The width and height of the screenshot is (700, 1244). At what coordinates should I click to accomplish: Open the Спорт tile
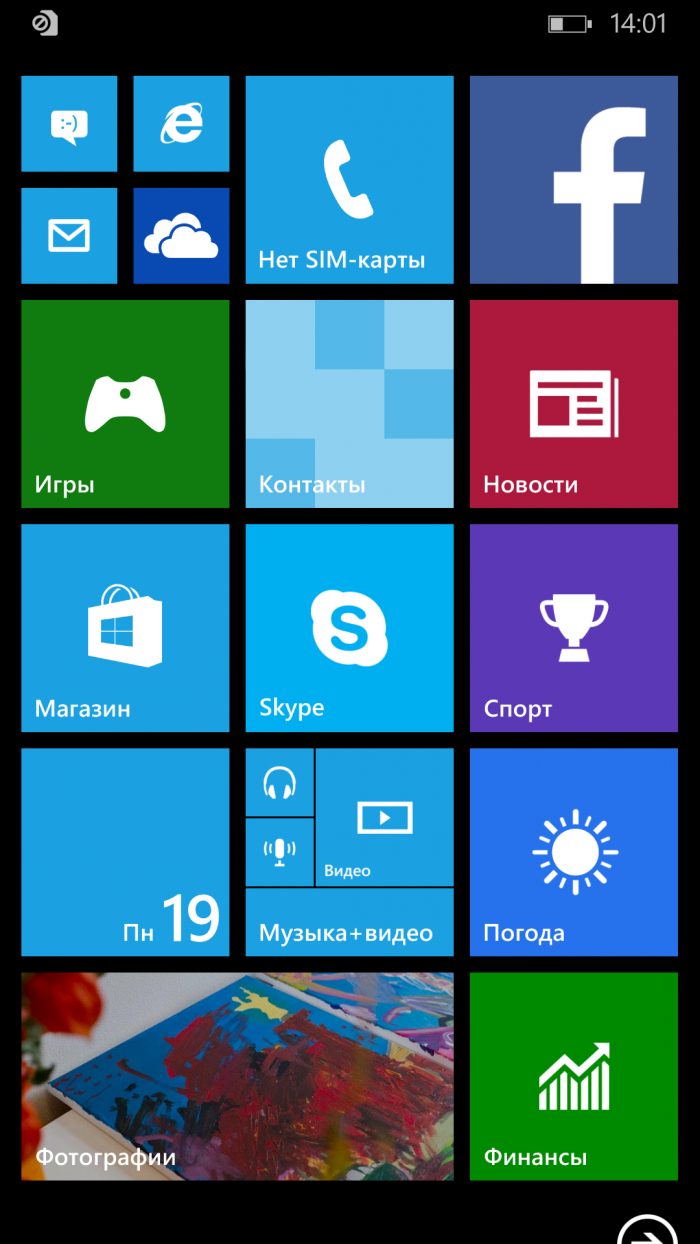click(573, 628)
